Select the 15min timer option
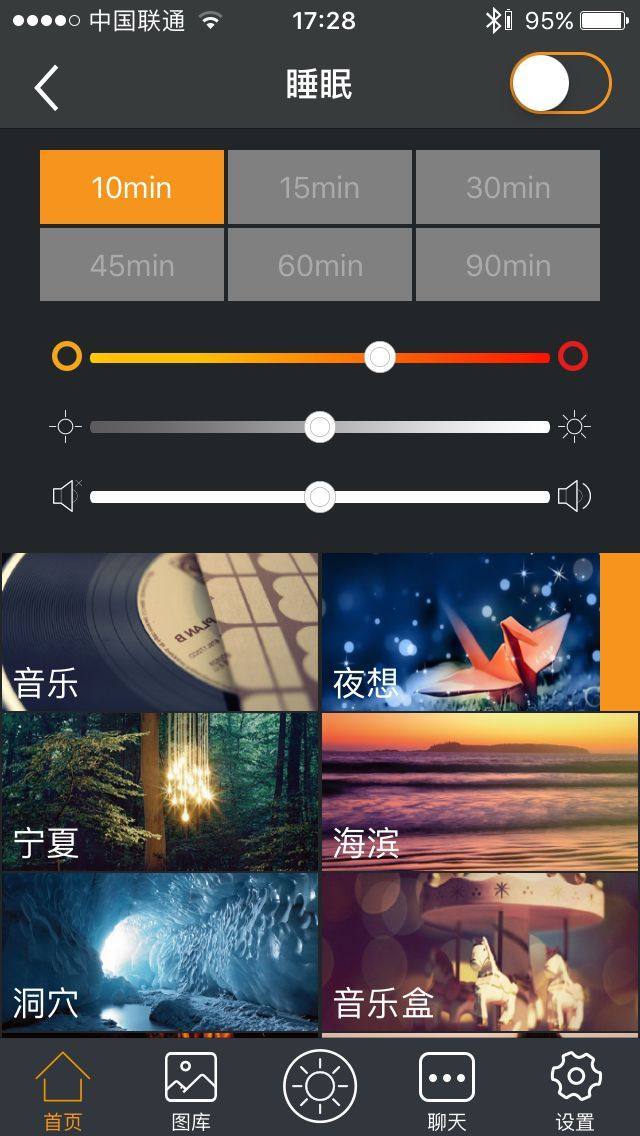This screenshot has height=1136, width=640. point(320,188)
